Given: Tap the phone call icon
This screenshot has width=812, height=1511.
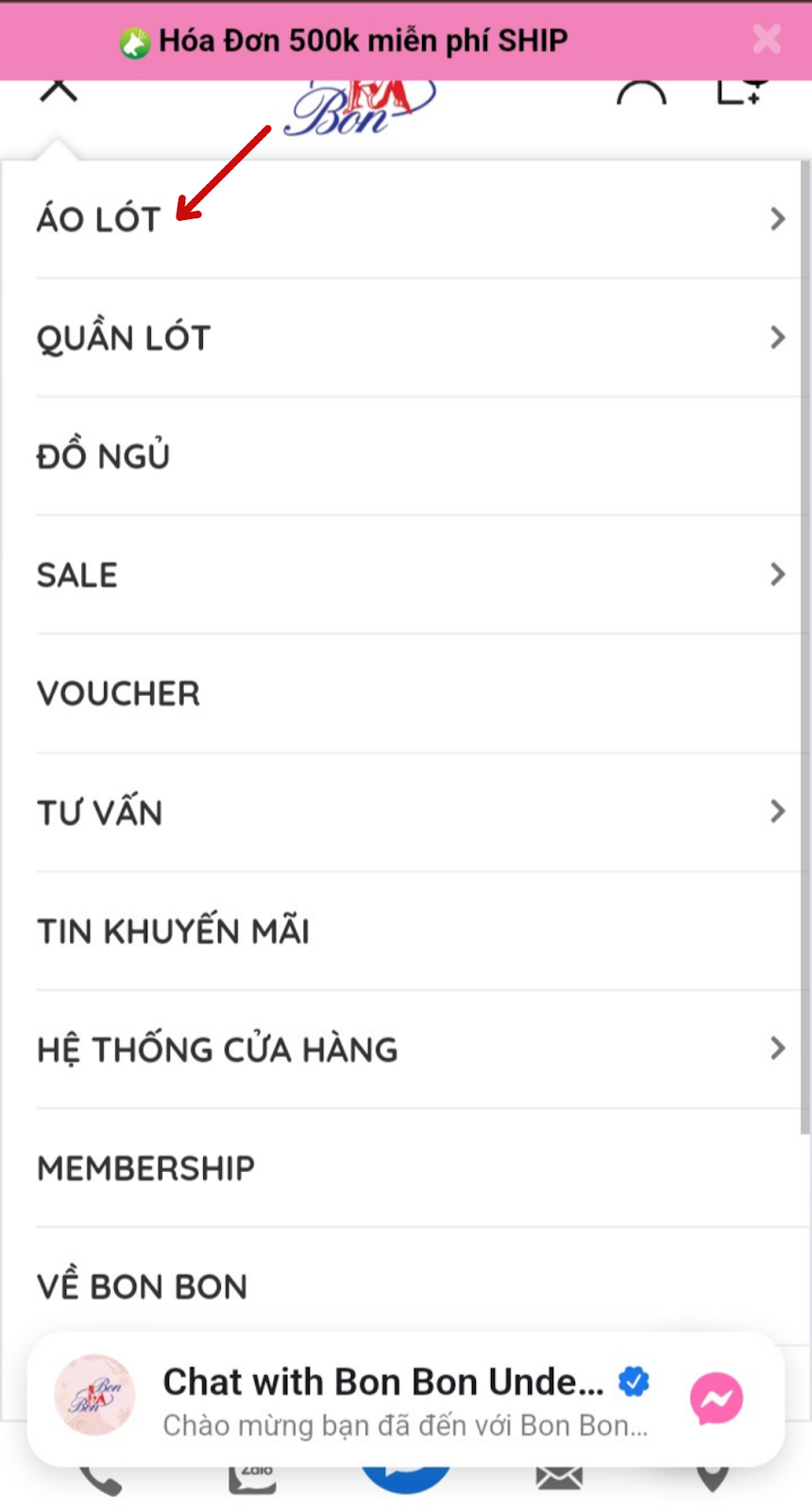Looking at the screenshot, I should click(101, 1479).
